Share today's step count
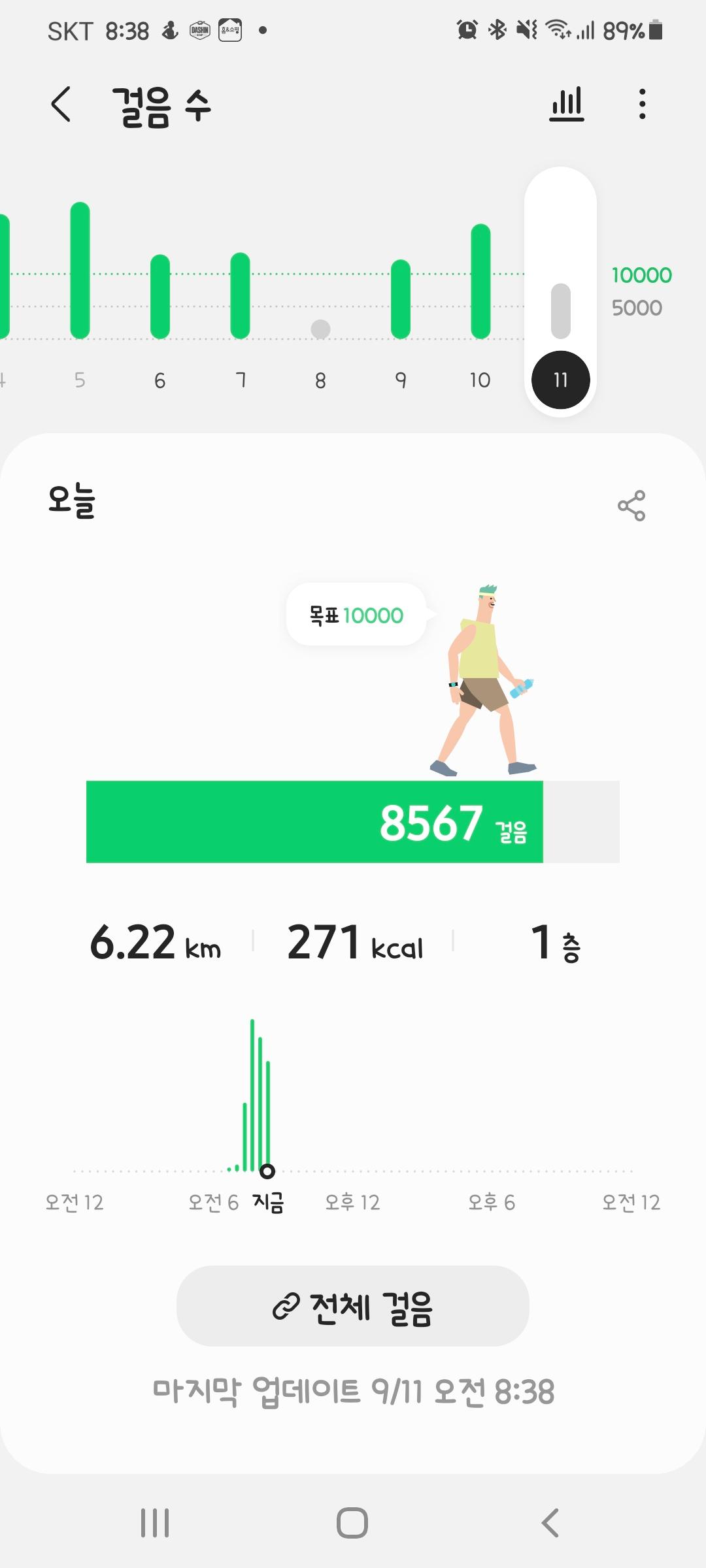 (x=631, y=506)
